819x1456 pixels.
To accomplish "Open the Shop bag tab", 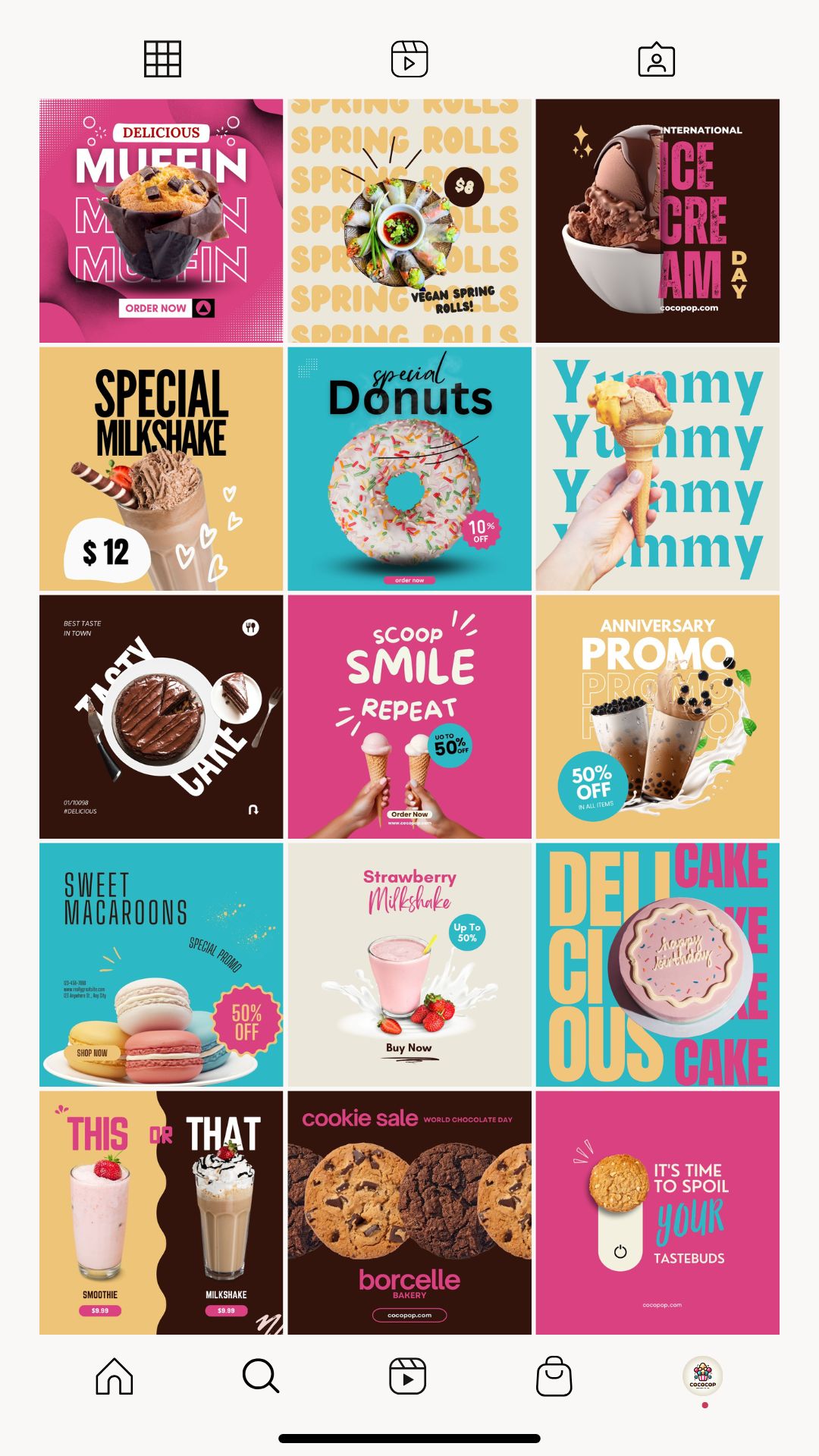I will point(554,1376).
